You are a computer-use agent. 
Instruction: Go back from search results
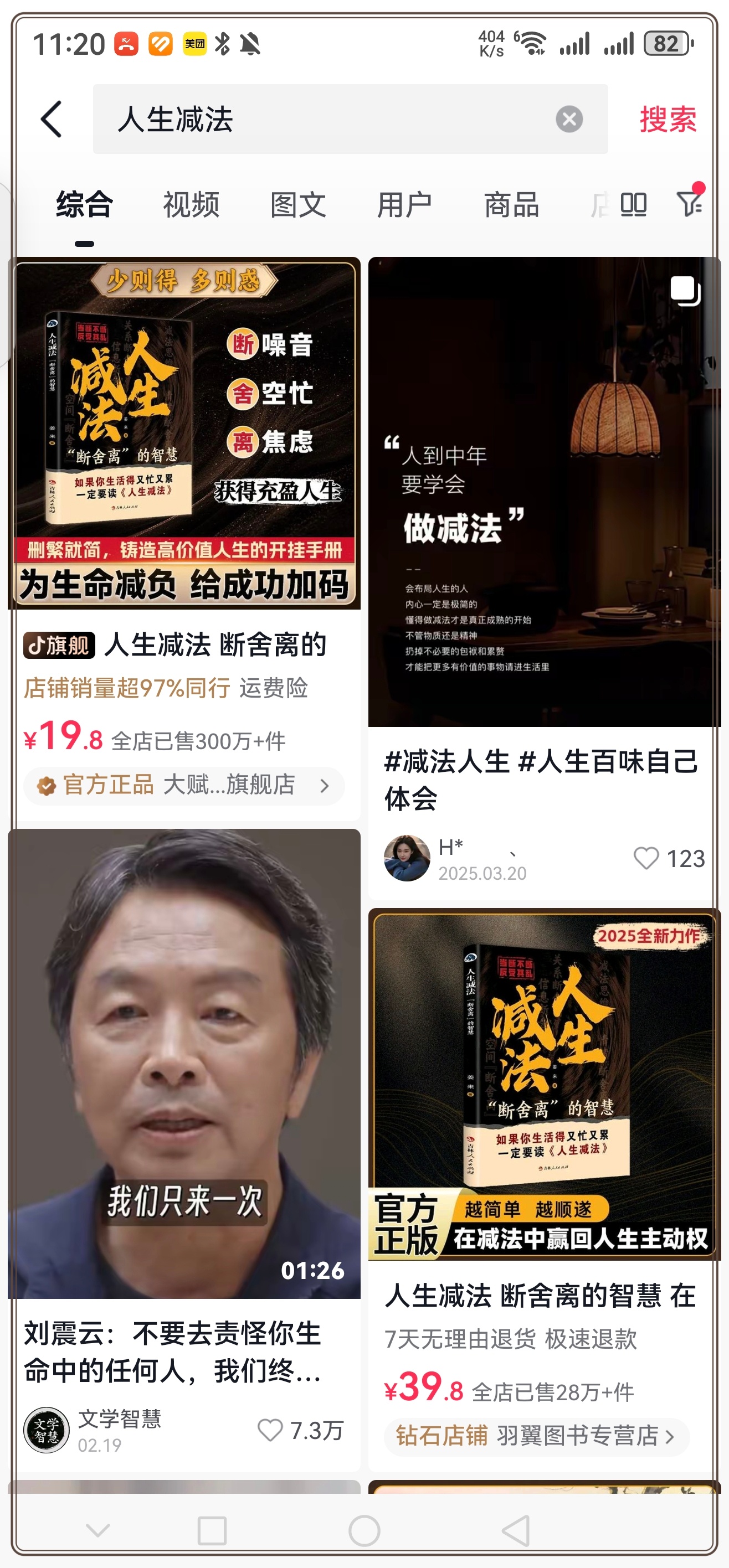pyautogui.click(x=52, y=119)
